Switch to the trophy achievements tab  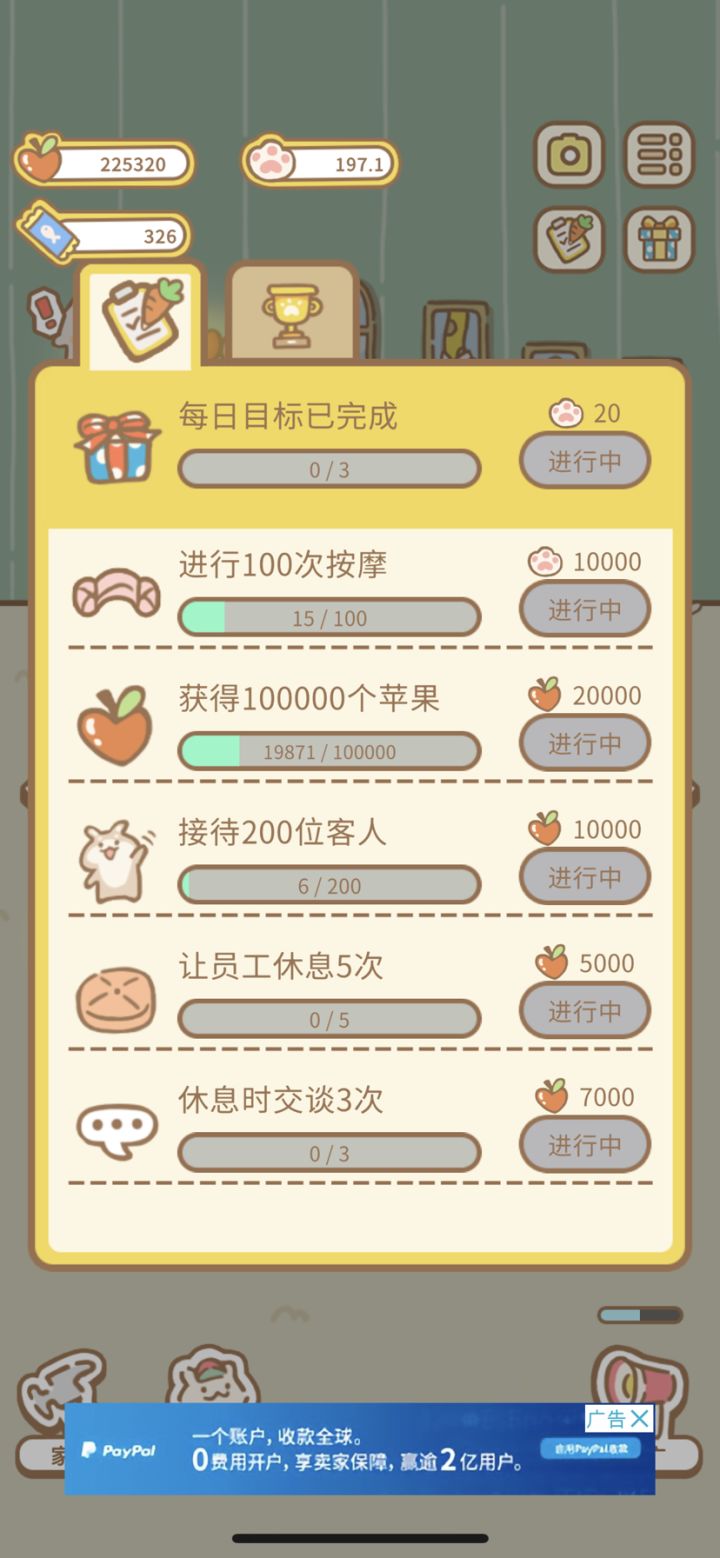point(292,314)
